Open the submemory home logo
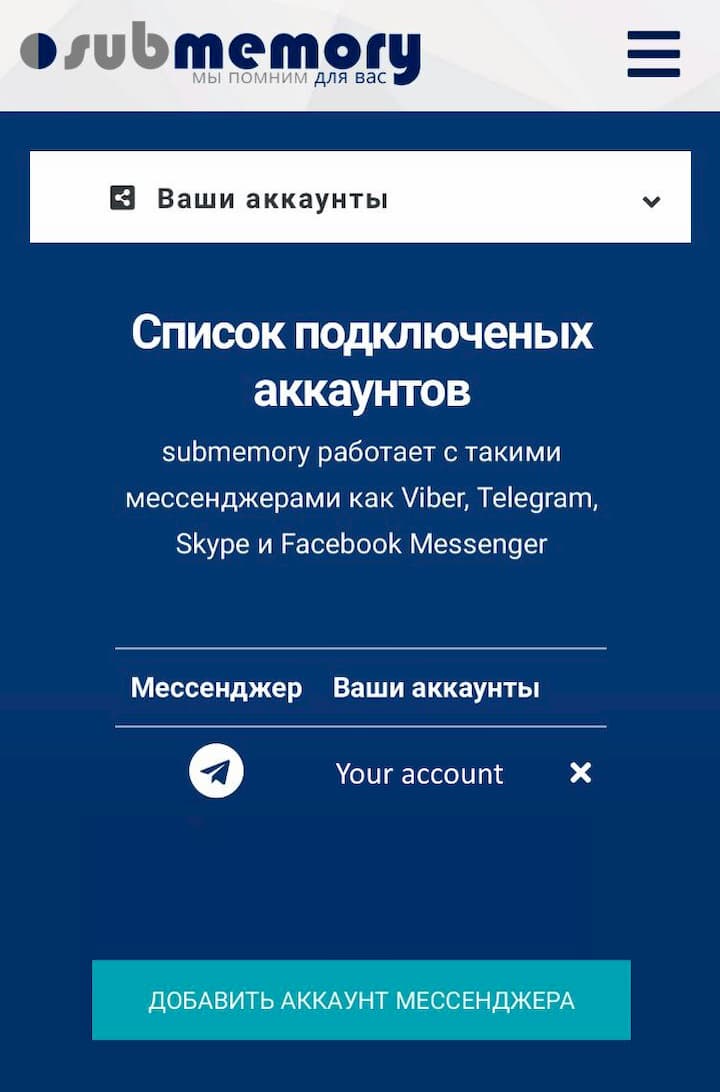The height and width of the screenshot is (1092, 720). [220, 55]
